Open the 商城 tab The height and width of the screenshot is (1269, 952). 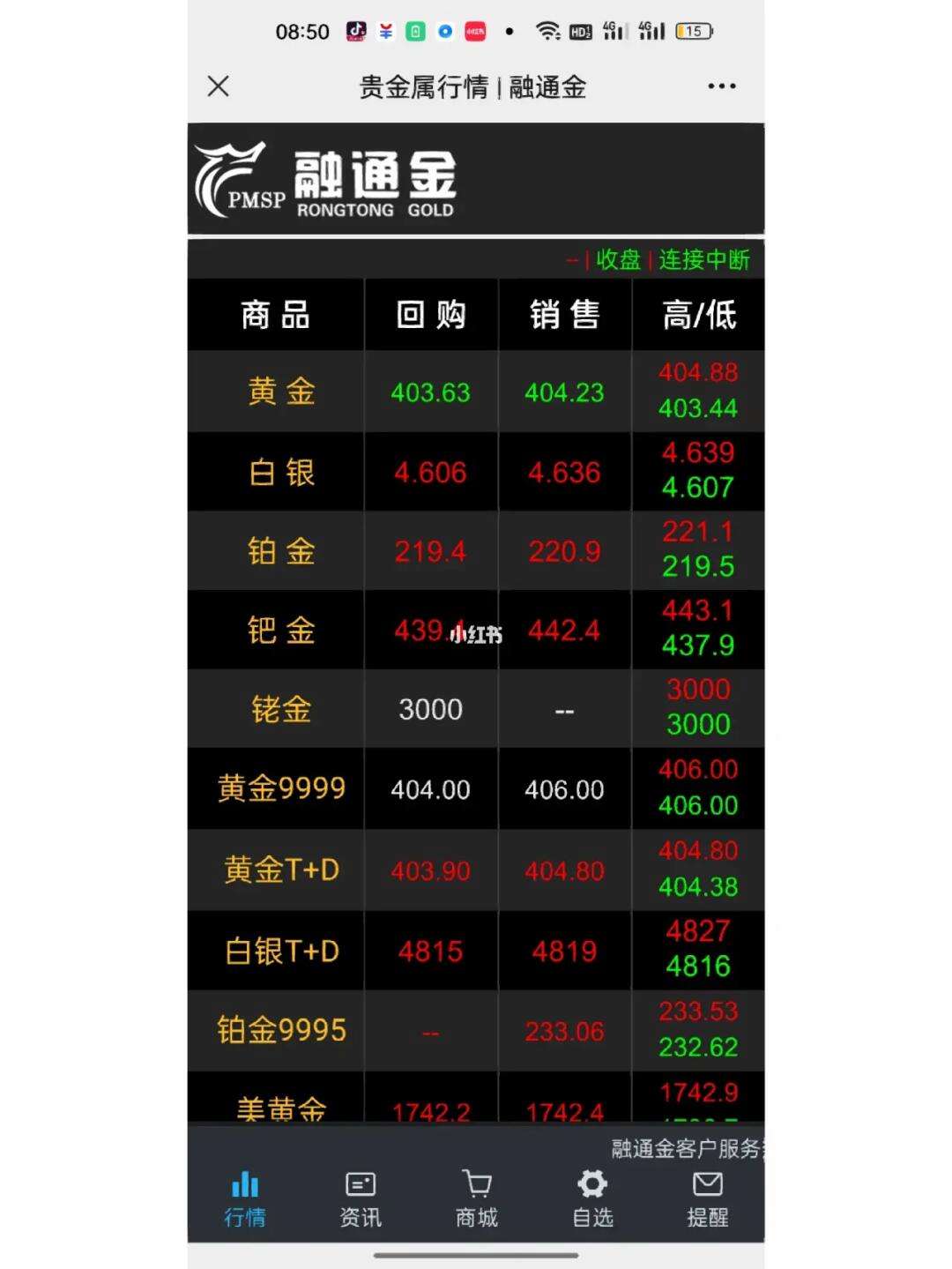pyautogui.click(x=477, y=1198)
